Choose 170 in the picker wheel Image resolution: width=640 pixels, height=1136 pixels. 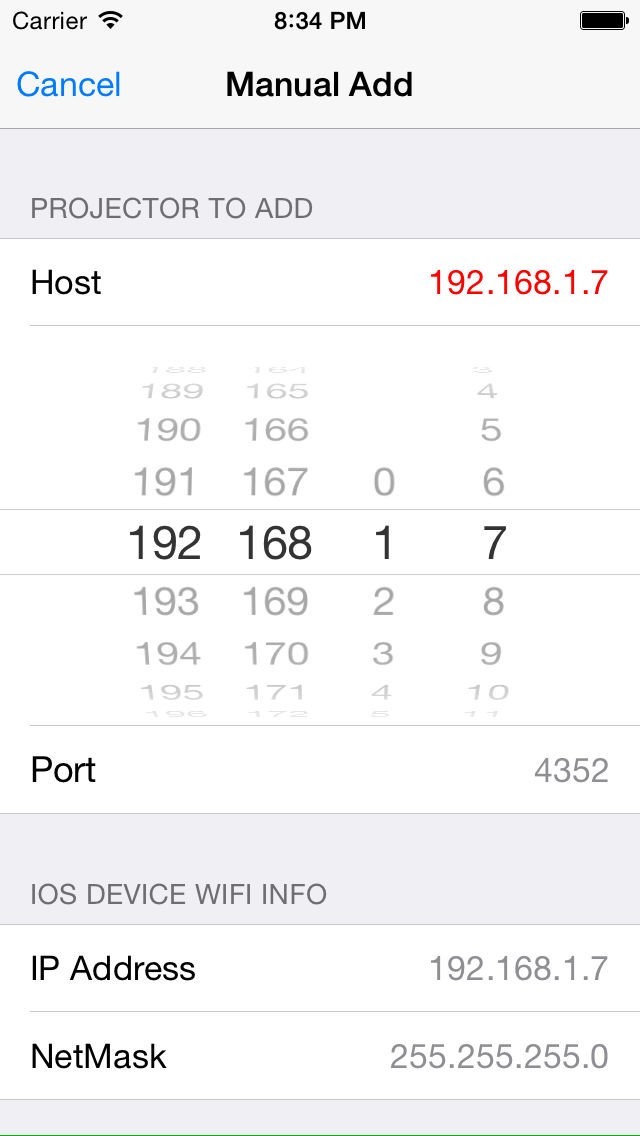[276, 654]
